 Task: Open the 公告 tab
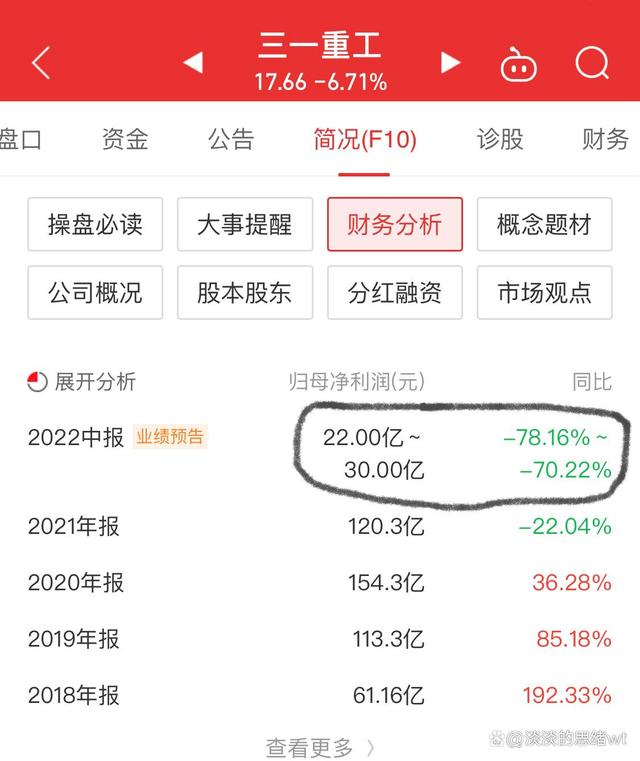pos(231,139)
